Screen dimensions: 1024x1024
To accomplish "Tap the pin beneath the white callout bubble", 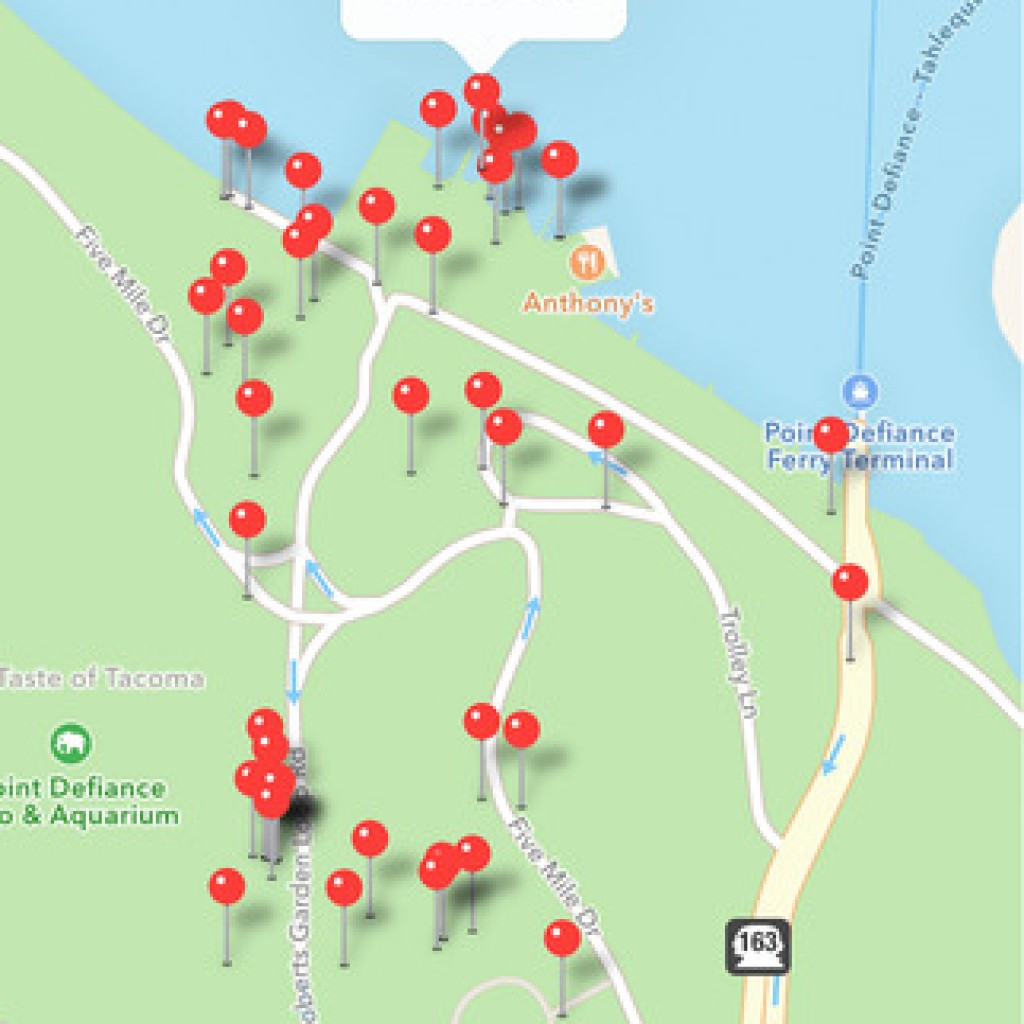I will coord(482,92).
